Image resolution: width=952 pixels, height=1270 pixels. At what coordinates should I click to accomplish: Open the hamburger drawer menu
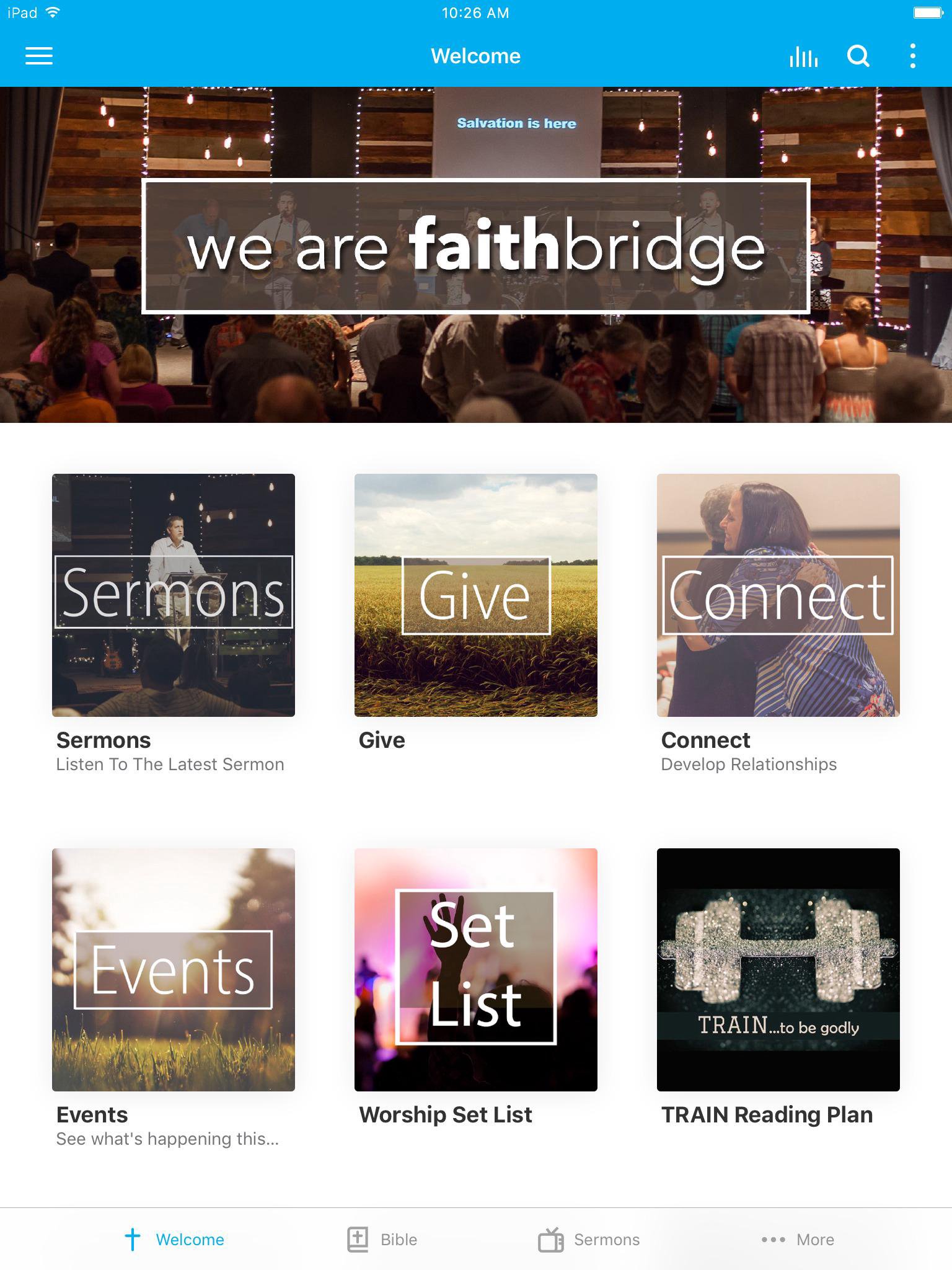point(39,56)
